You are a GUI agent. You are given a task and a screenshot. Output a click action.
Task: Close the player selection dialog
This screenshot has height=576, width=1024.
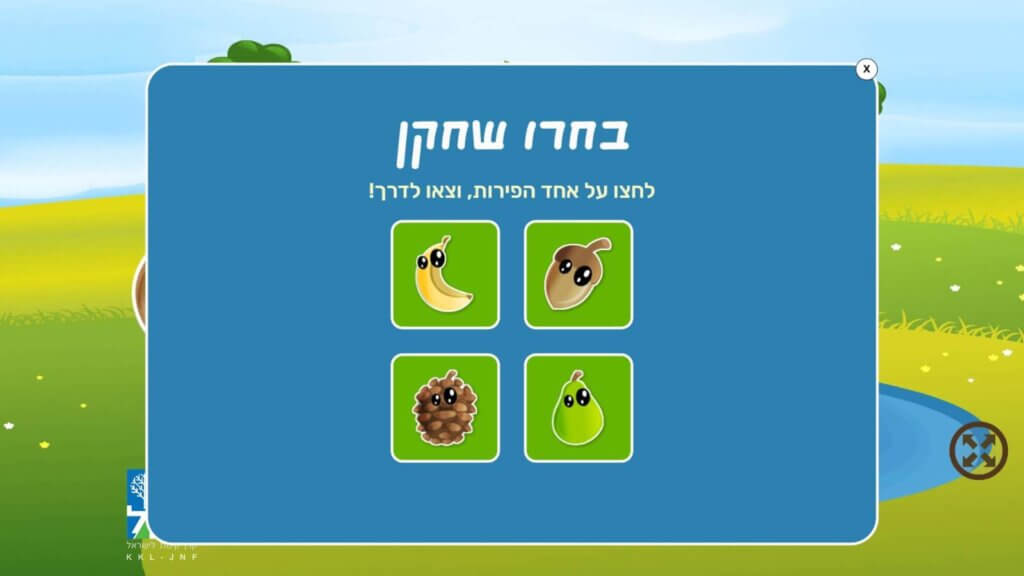(x=867, y=69)
